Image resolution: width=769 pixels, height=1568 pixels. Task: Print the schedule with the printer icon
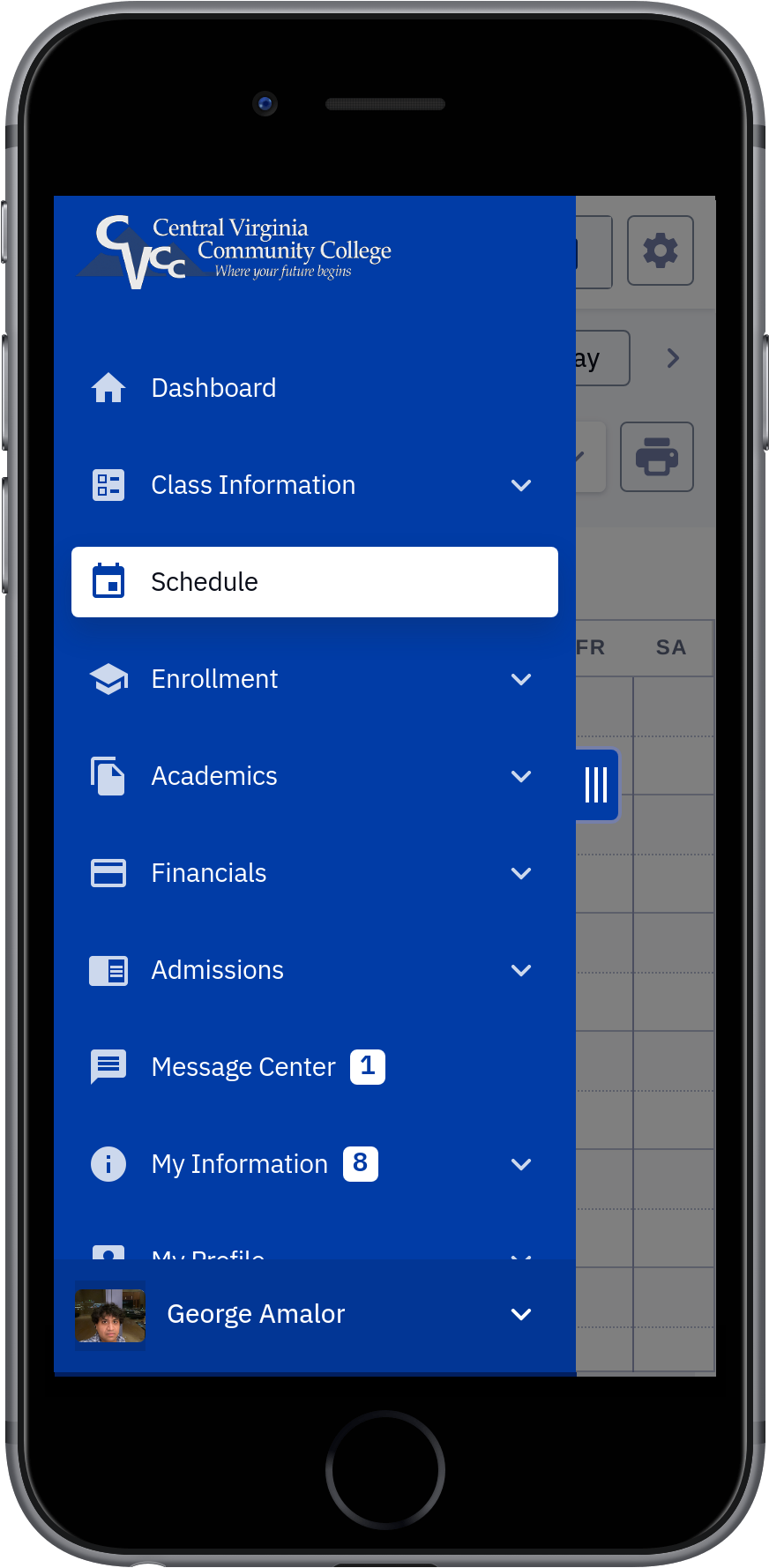pyautogui.click(x=657, y=456)
